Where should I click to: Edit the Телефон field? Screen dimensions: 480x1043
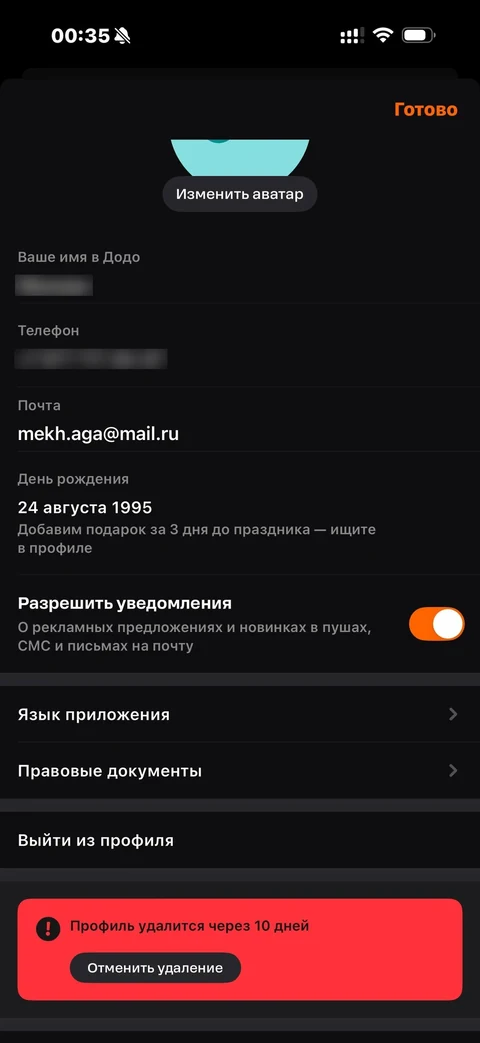240,347
